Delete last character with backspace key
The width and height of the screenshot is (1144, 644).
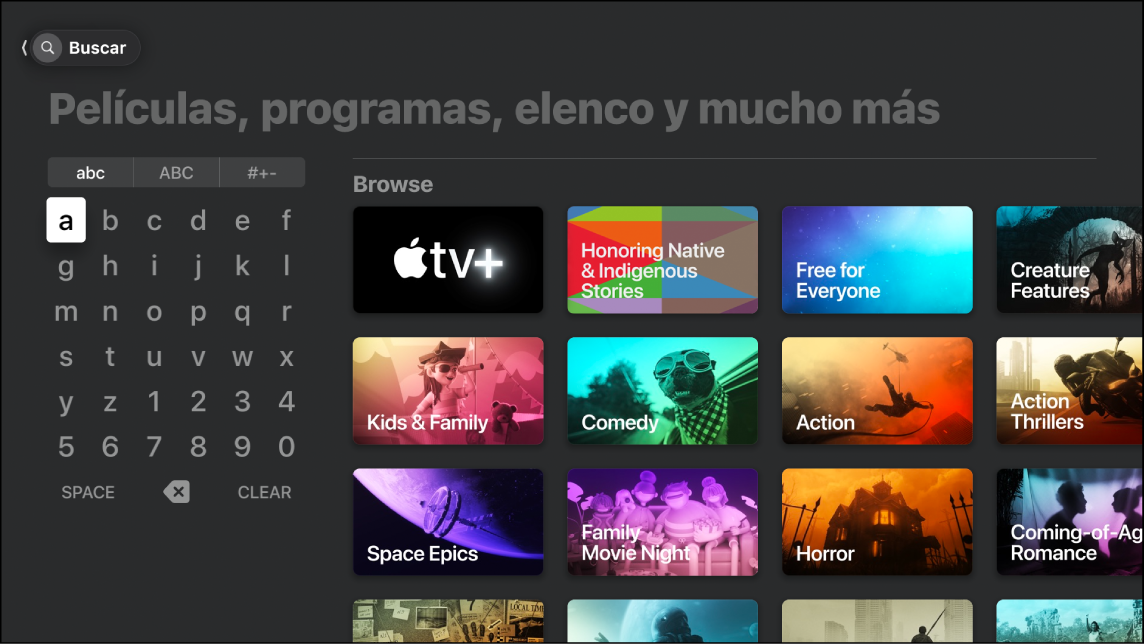pos(176,492)
